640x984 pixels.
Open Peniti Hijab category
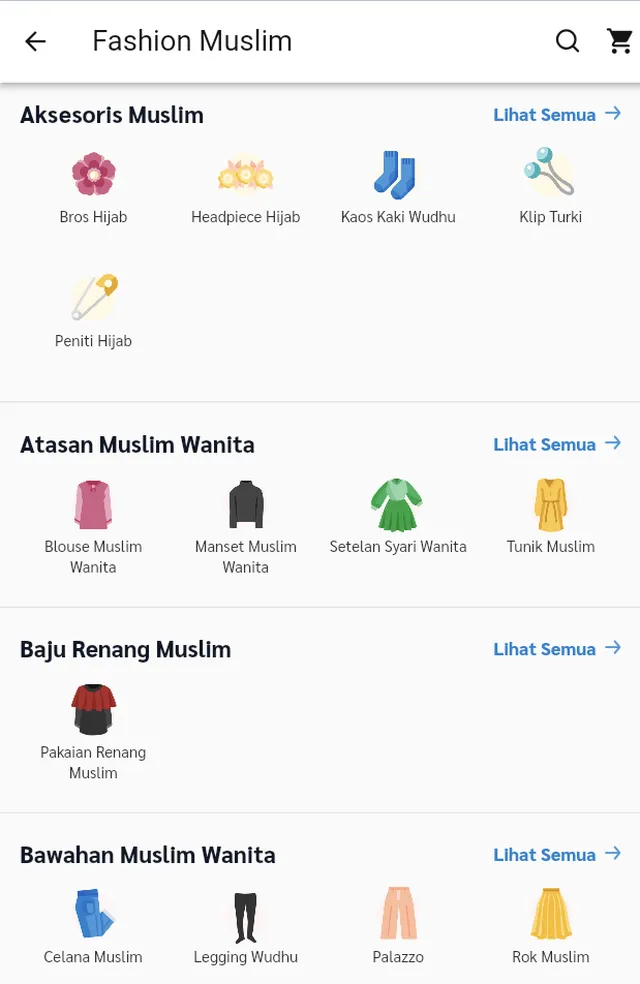coord(93,312)
